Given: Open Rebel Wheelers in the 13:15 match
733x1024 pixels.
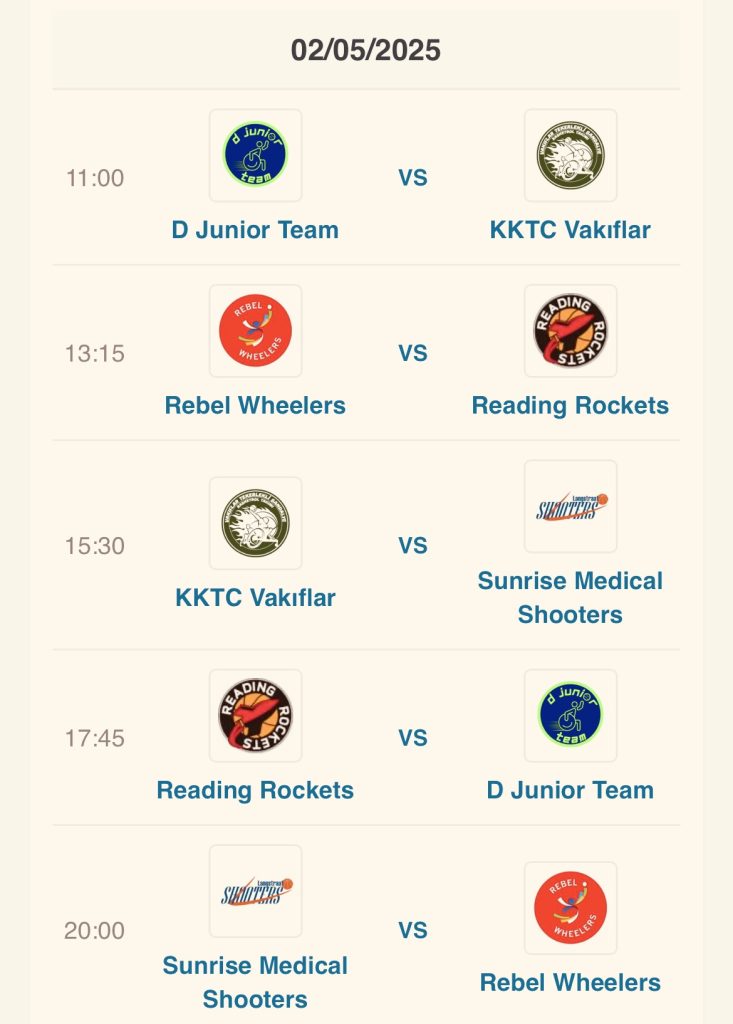Looking at the screenshot, I should pyautogui.click(x=255, y=405).
